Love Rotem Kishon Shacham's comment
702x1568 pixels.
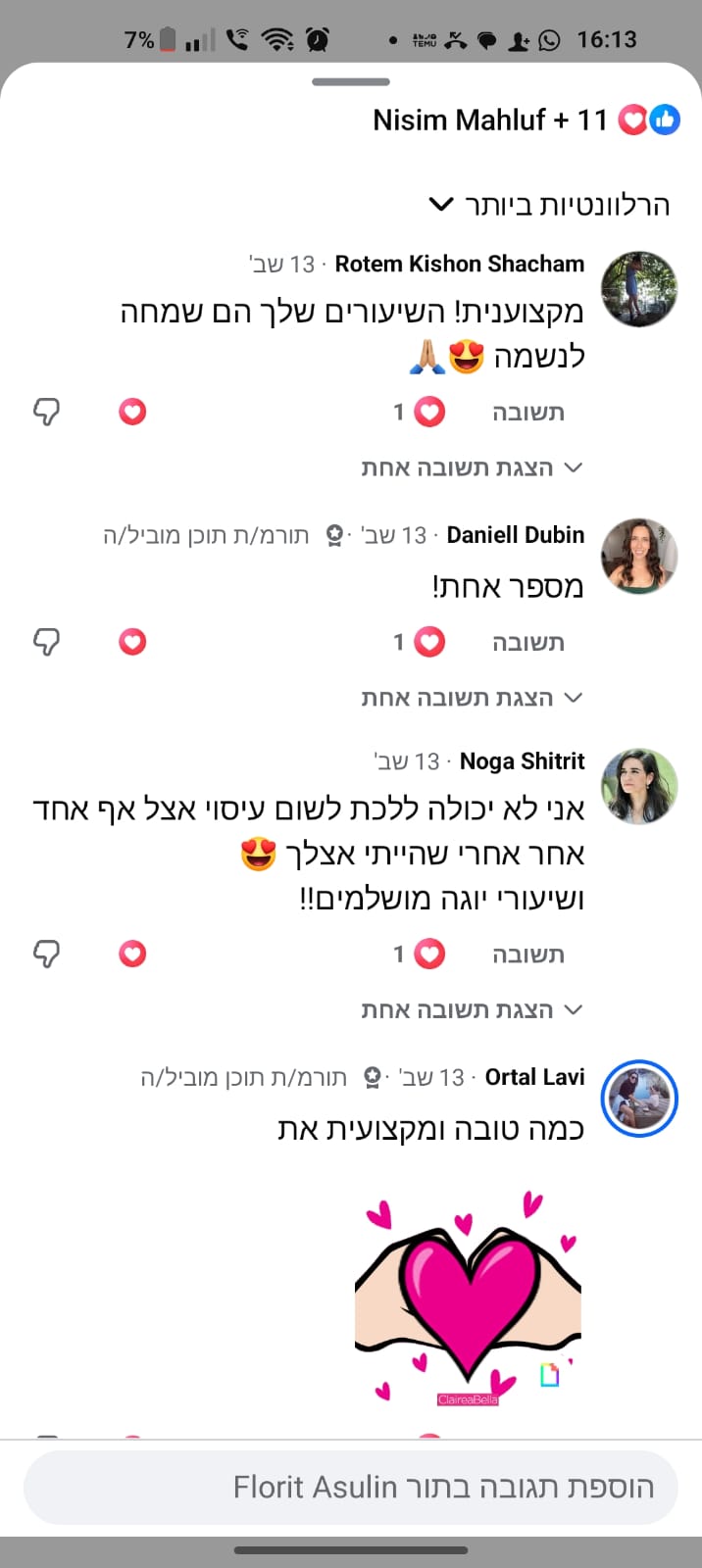[132, 412]
